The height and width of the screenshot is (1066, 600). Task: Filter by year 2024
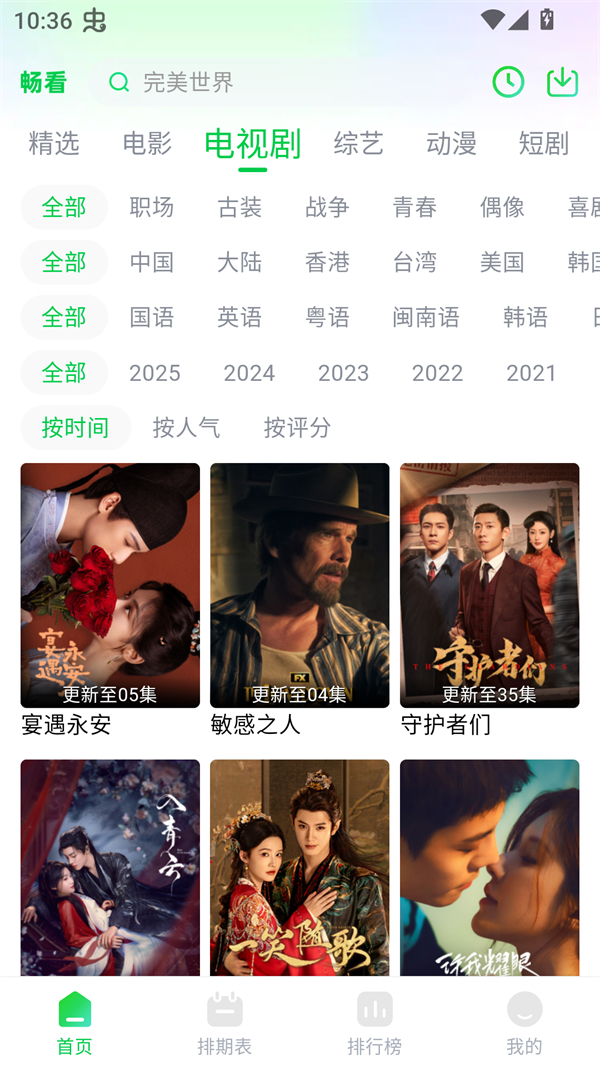tap(249, 373)
